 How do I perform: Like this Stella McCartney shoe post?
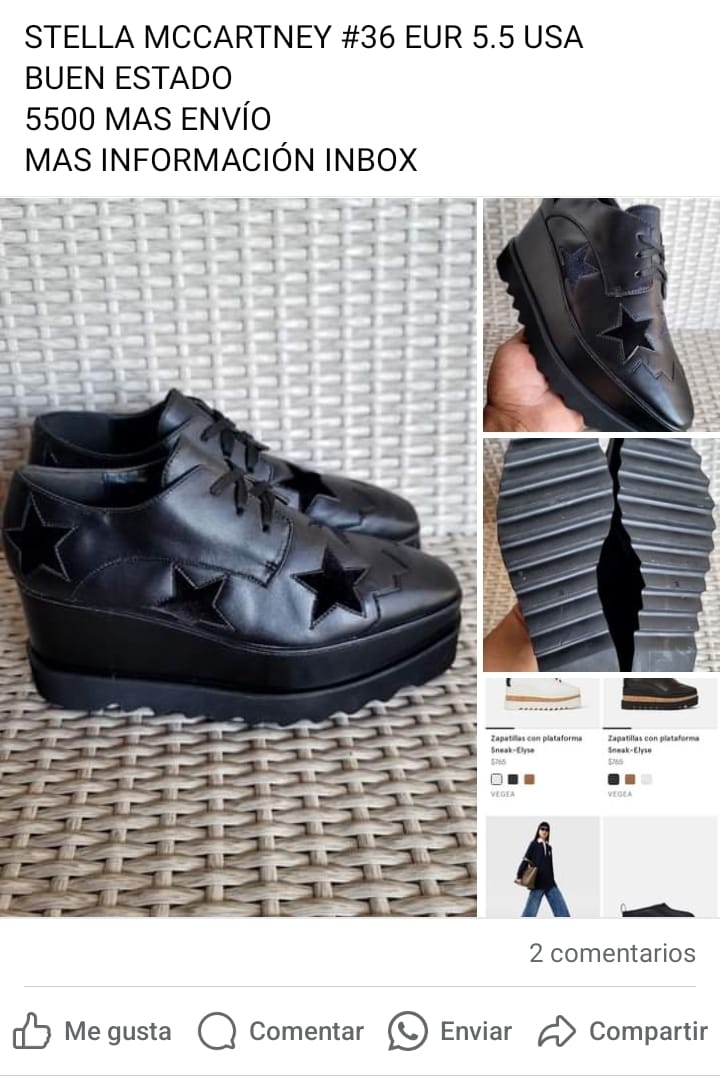coord(92,1031)
